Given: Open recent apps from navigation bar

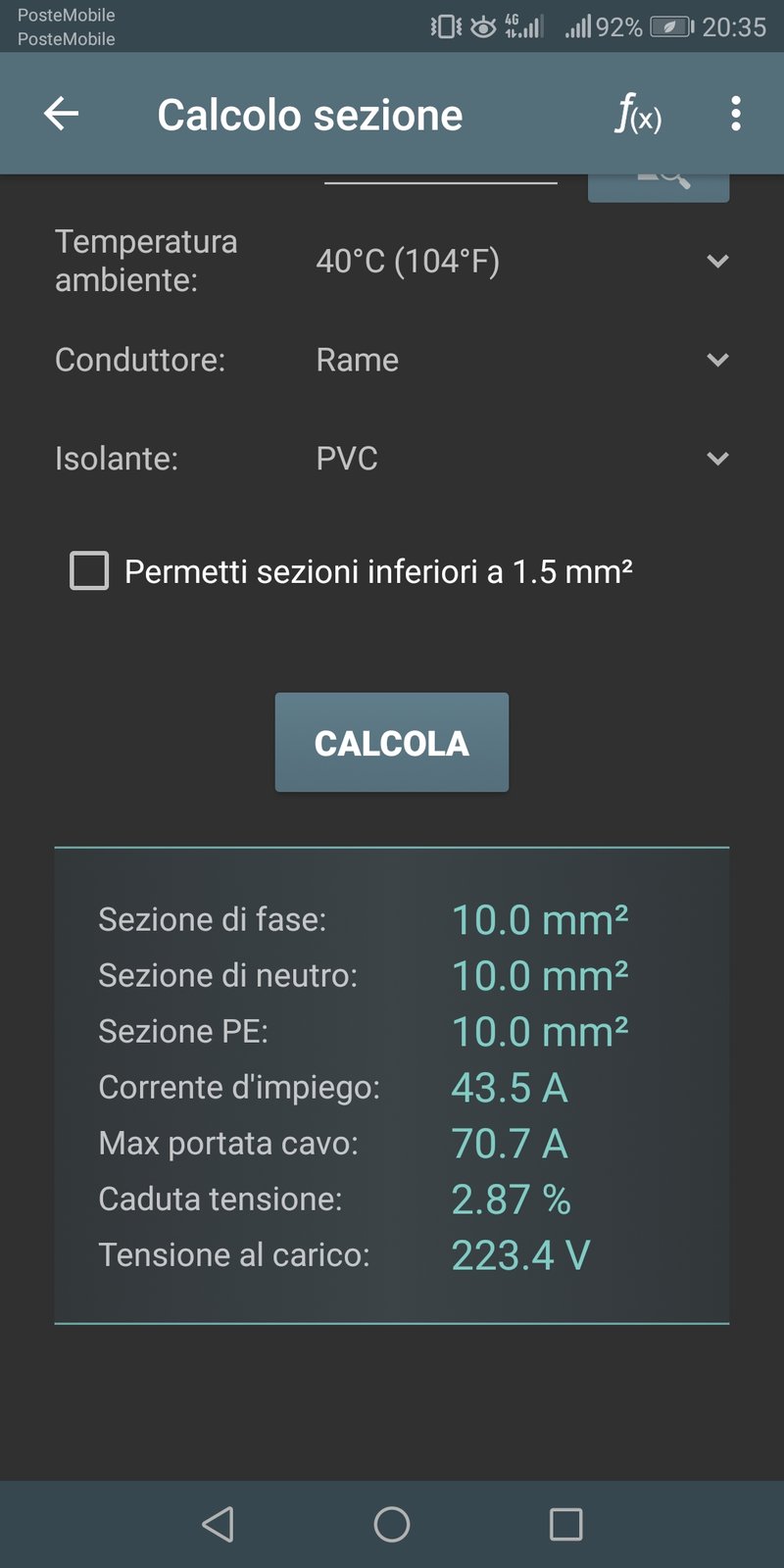Looking at the screenshot, I should (x=565, y=1524).
